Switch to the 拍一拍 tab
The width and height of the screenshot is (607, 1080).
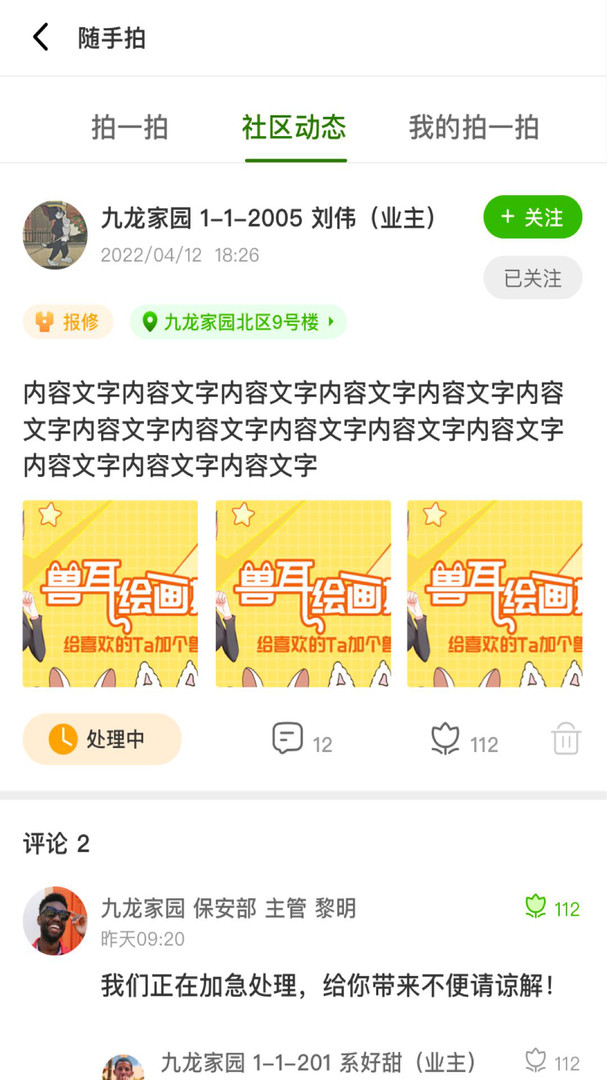tap(130, 128)
